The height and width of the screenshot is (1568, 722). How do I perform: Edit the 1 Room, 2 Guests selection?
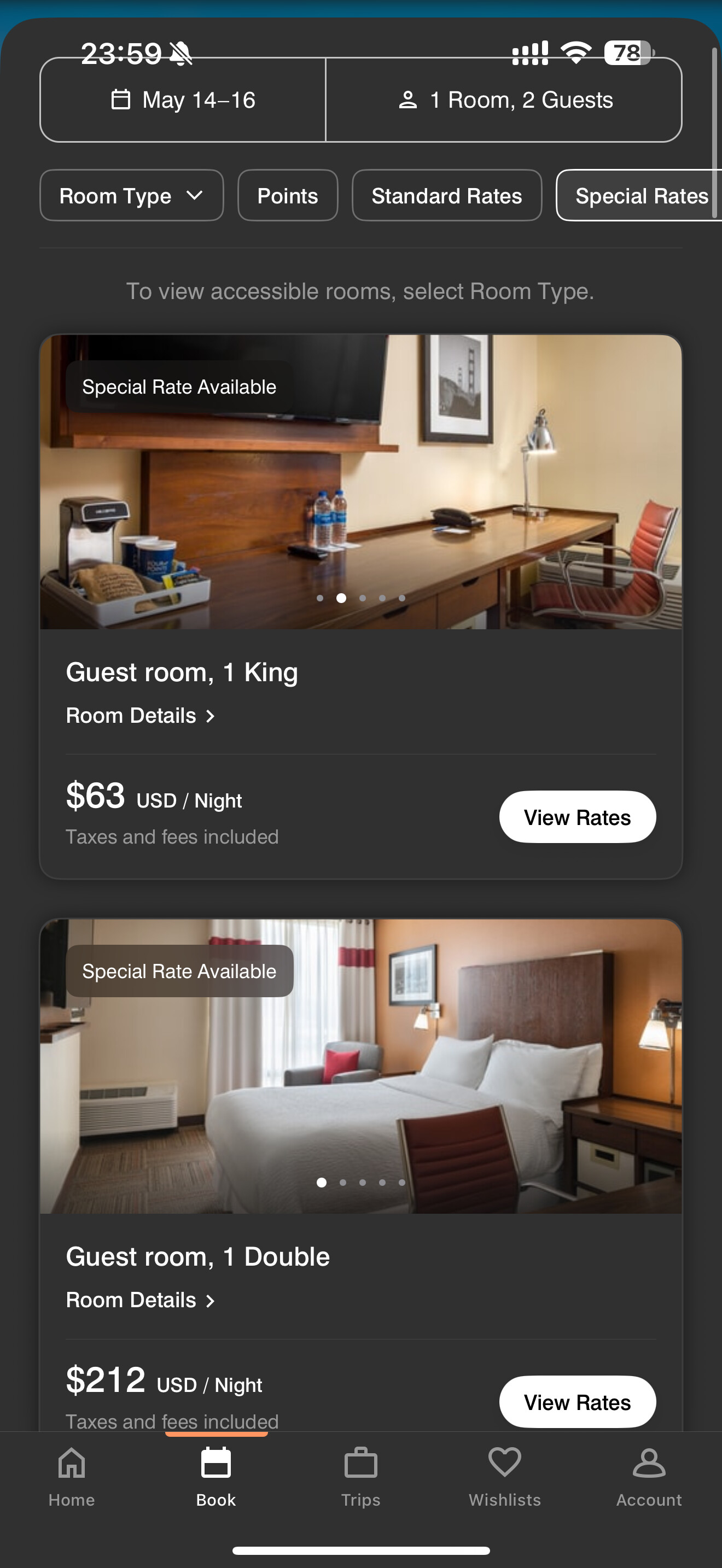(504, 100)
